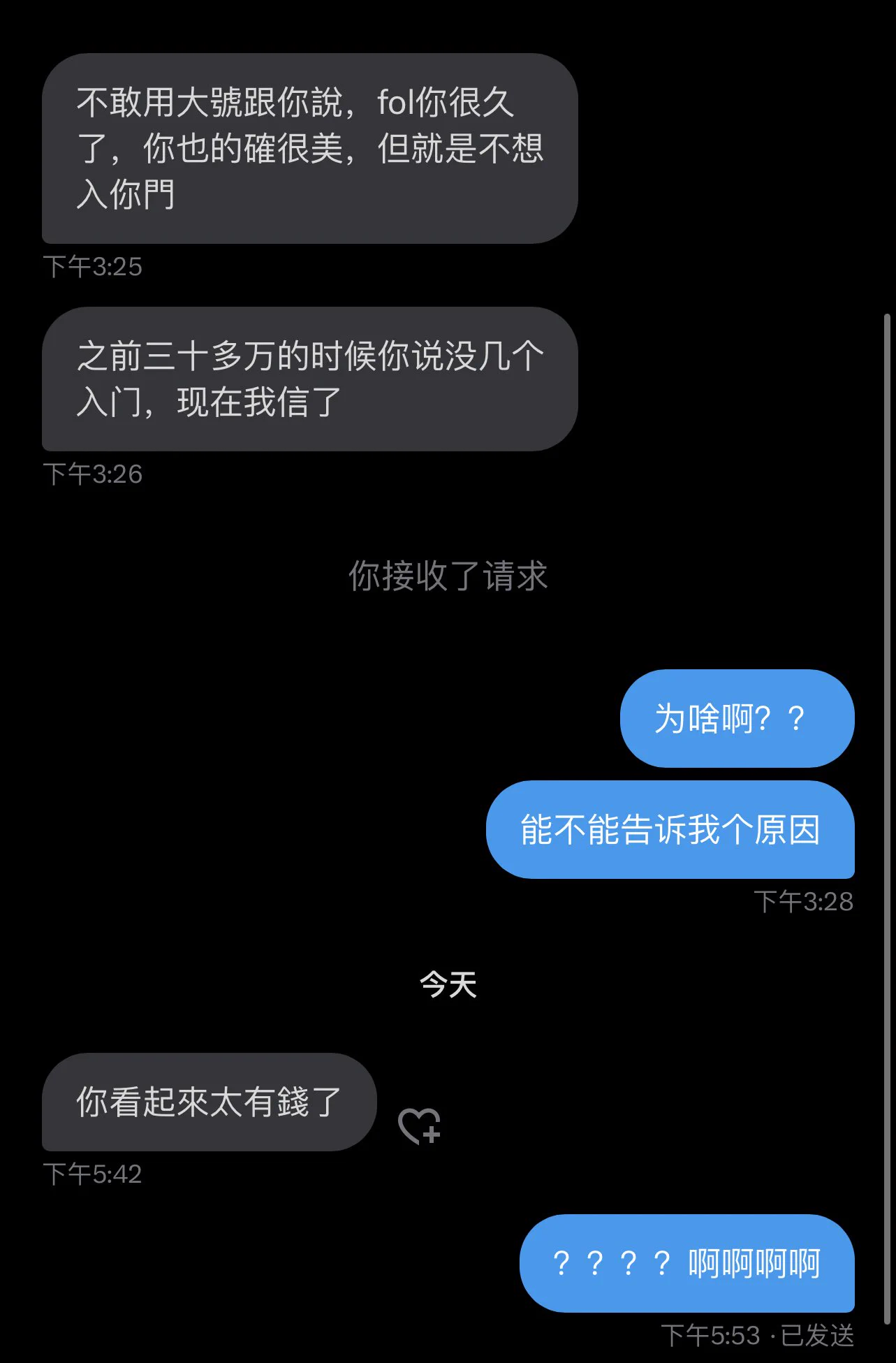Add reaction to message 你看起來太有錢了
The width and height of the screenshot is (896, 1363).
419,1125
